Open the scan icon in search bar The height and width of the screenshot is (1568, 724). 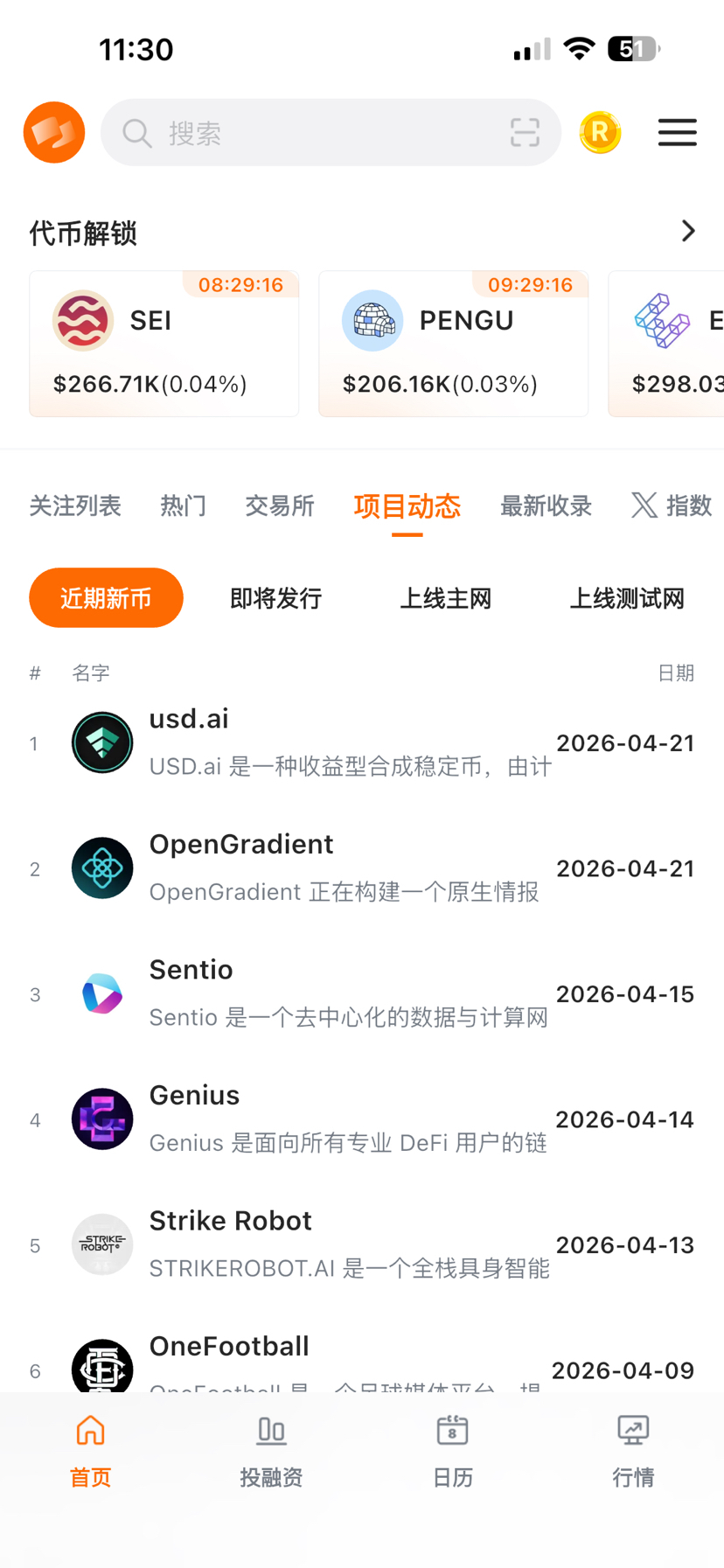click(x=525, y=133)
